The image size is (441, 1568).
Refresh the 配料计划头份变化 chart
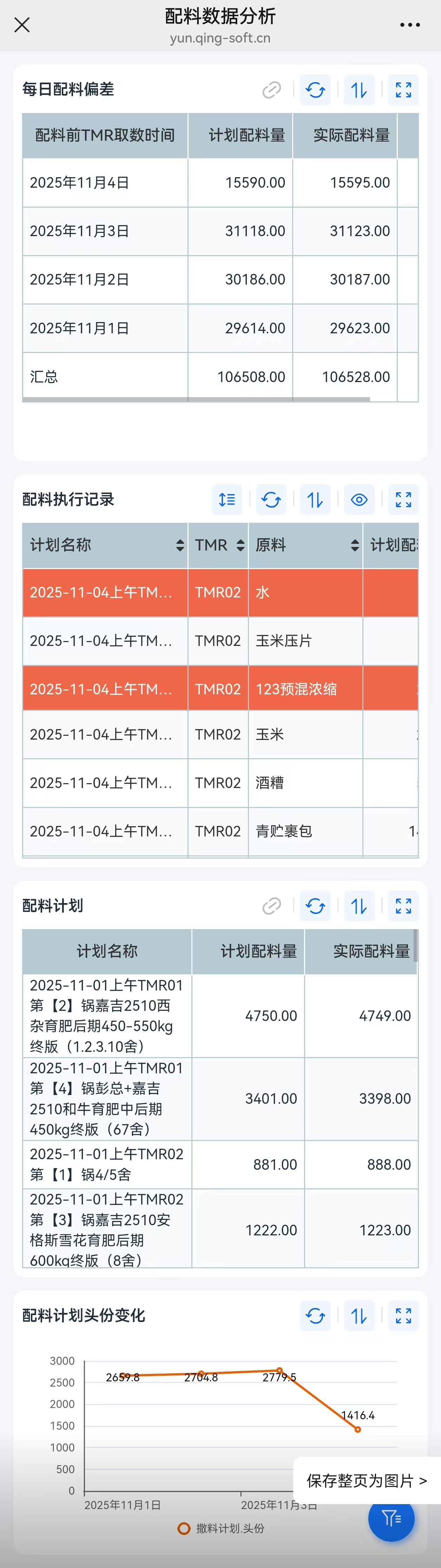point(315,1316)
